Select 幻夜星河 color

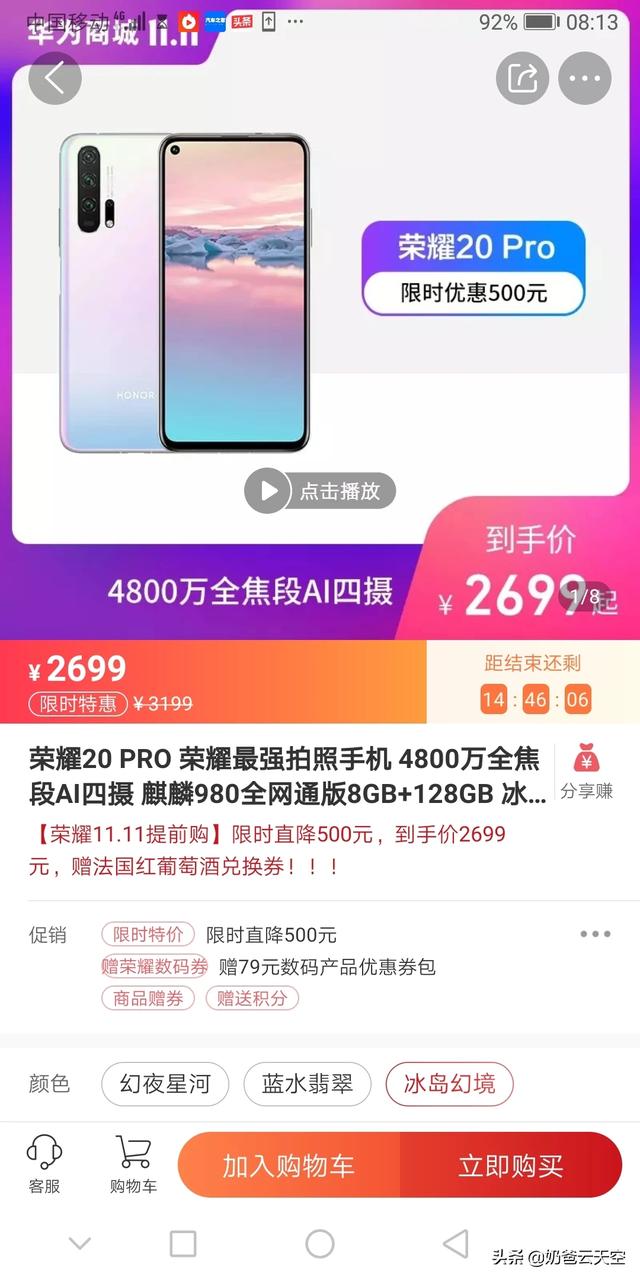(x=165, y=1084)
